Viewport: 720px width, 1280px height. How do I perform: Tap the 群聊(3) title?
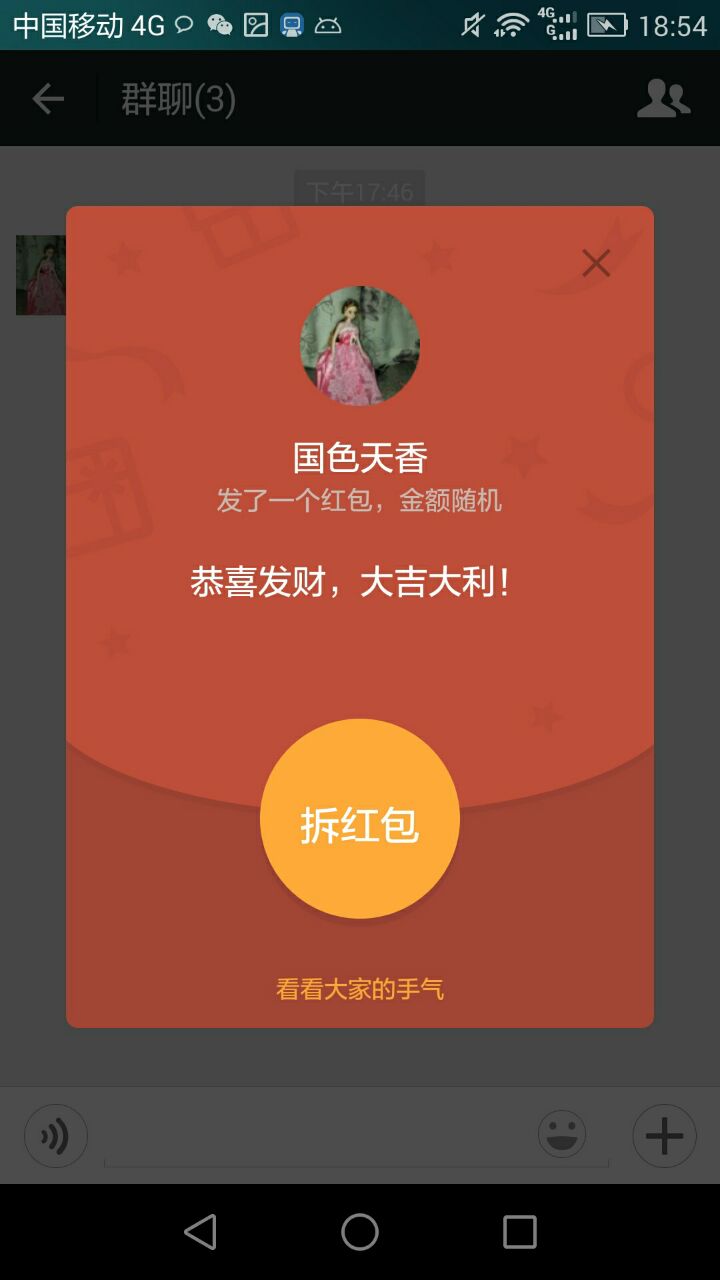[178, 98]
